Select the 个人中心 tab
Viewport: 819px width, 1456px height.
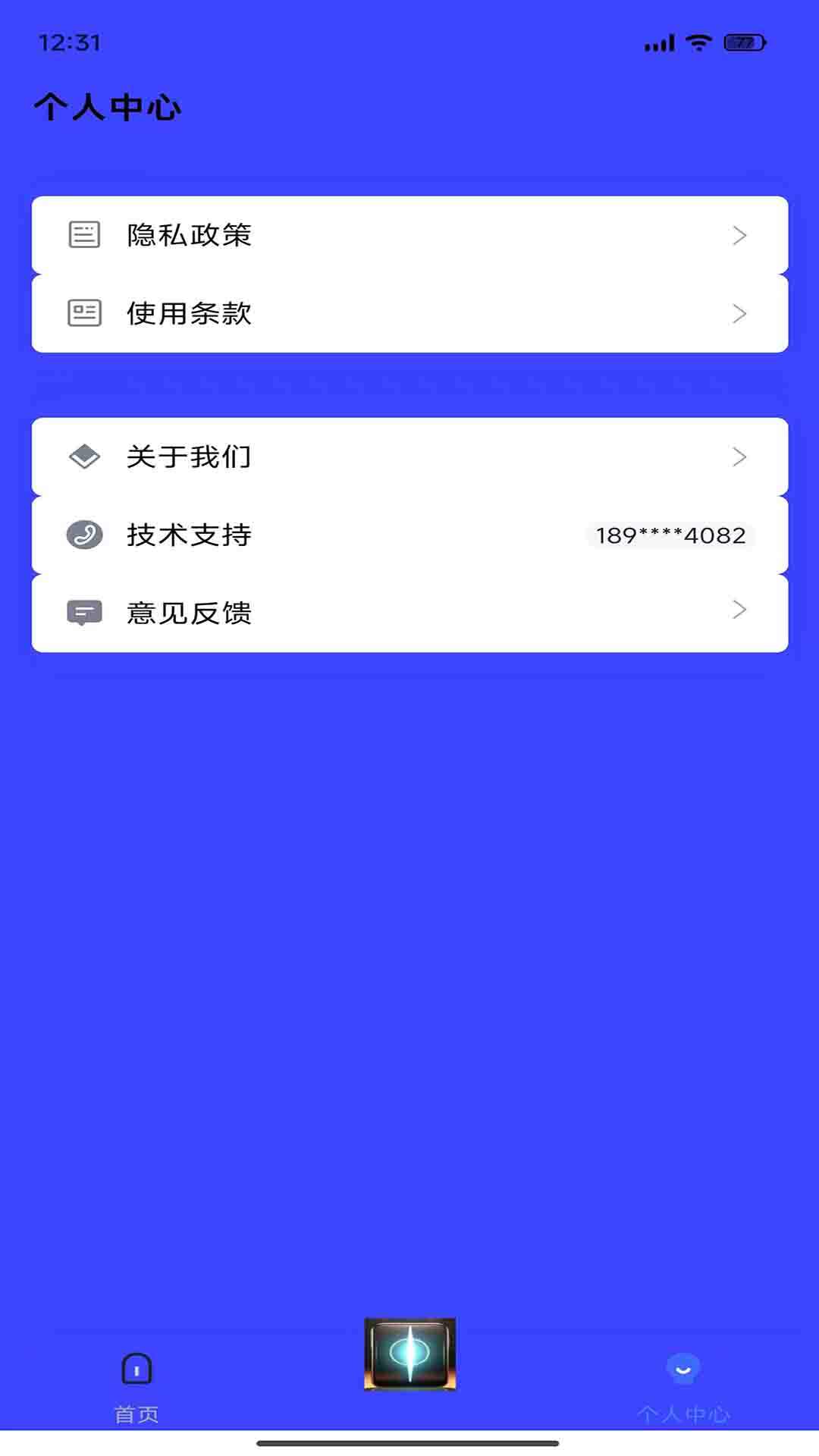(683, 1387)
